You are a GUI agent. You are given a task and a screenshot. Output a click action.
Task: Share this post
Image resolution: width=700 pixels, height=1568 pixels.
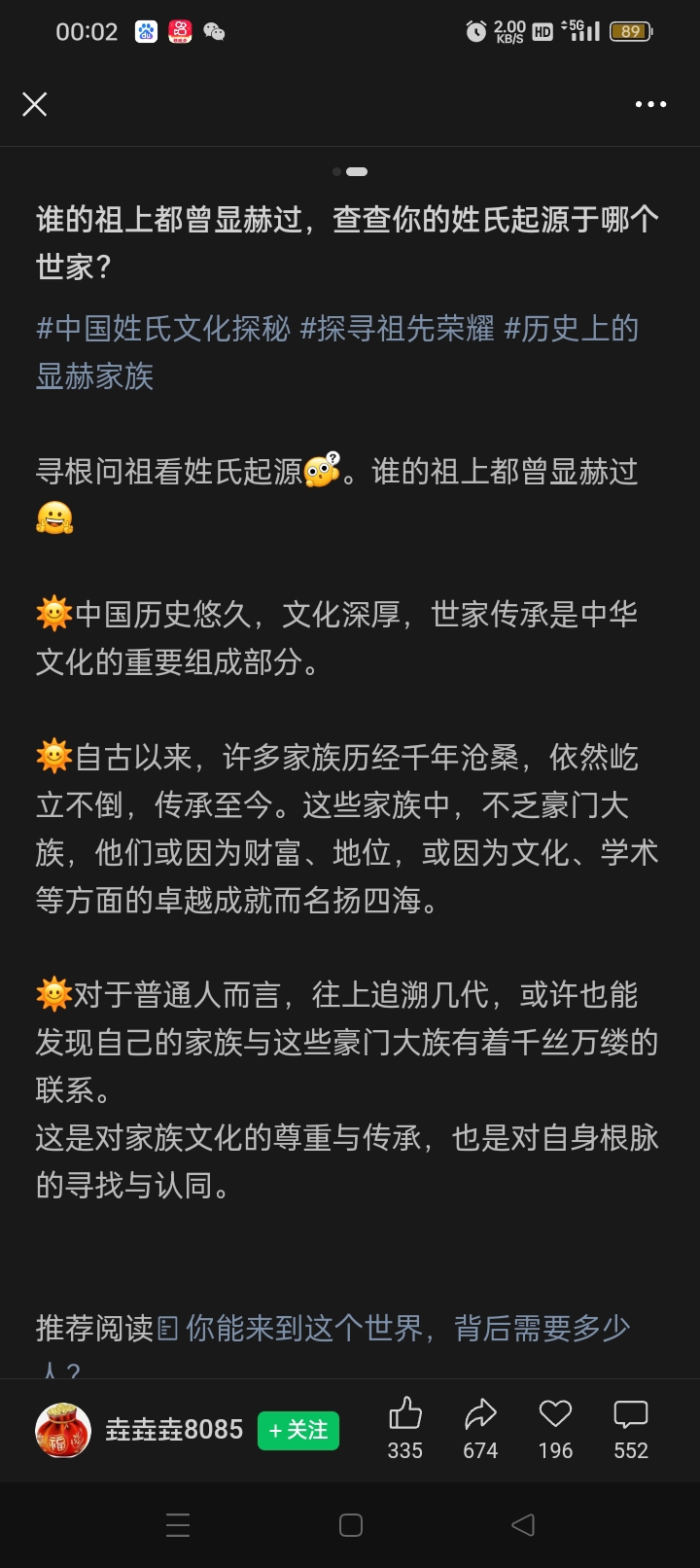[480, 1428]
